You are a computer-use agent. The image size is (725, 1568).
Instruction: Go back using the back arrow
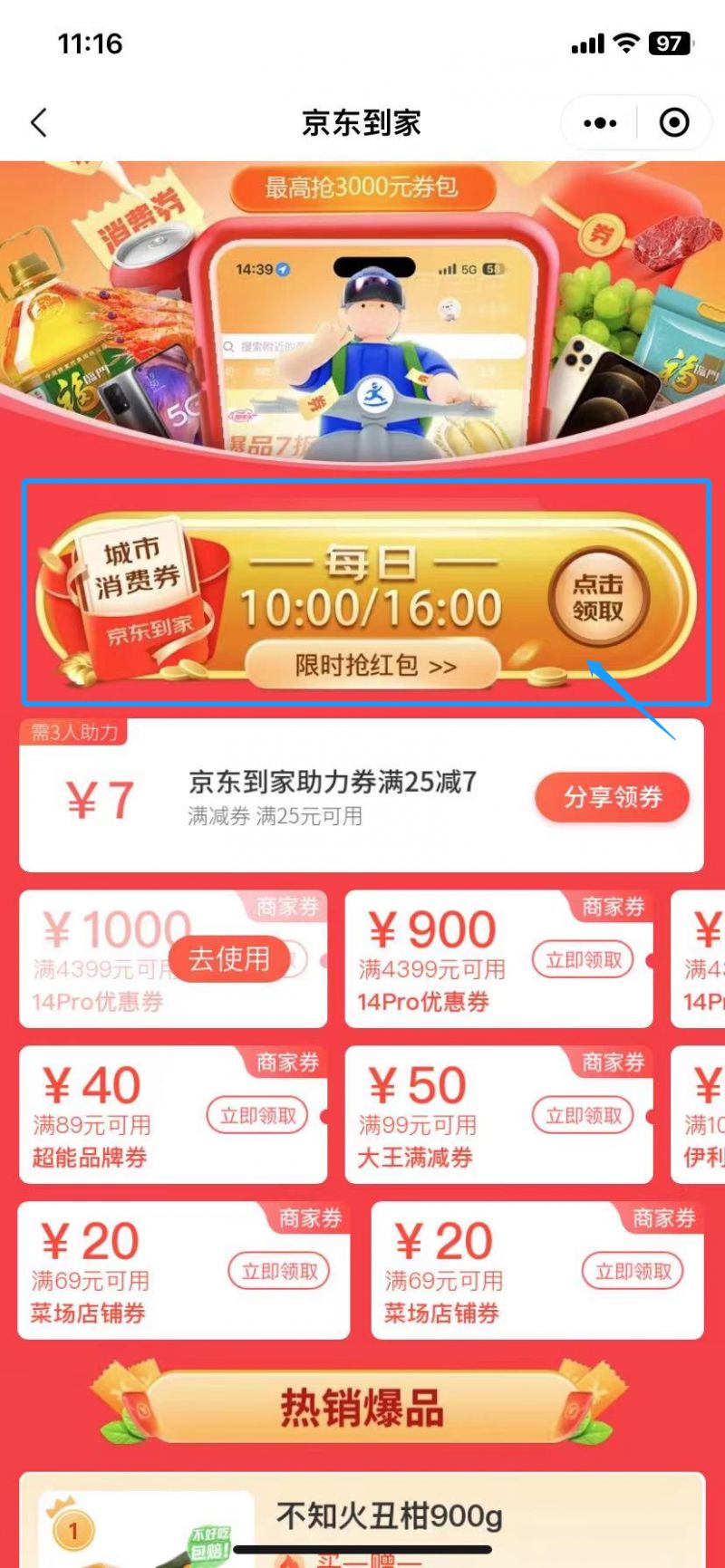tap(39, 122)
